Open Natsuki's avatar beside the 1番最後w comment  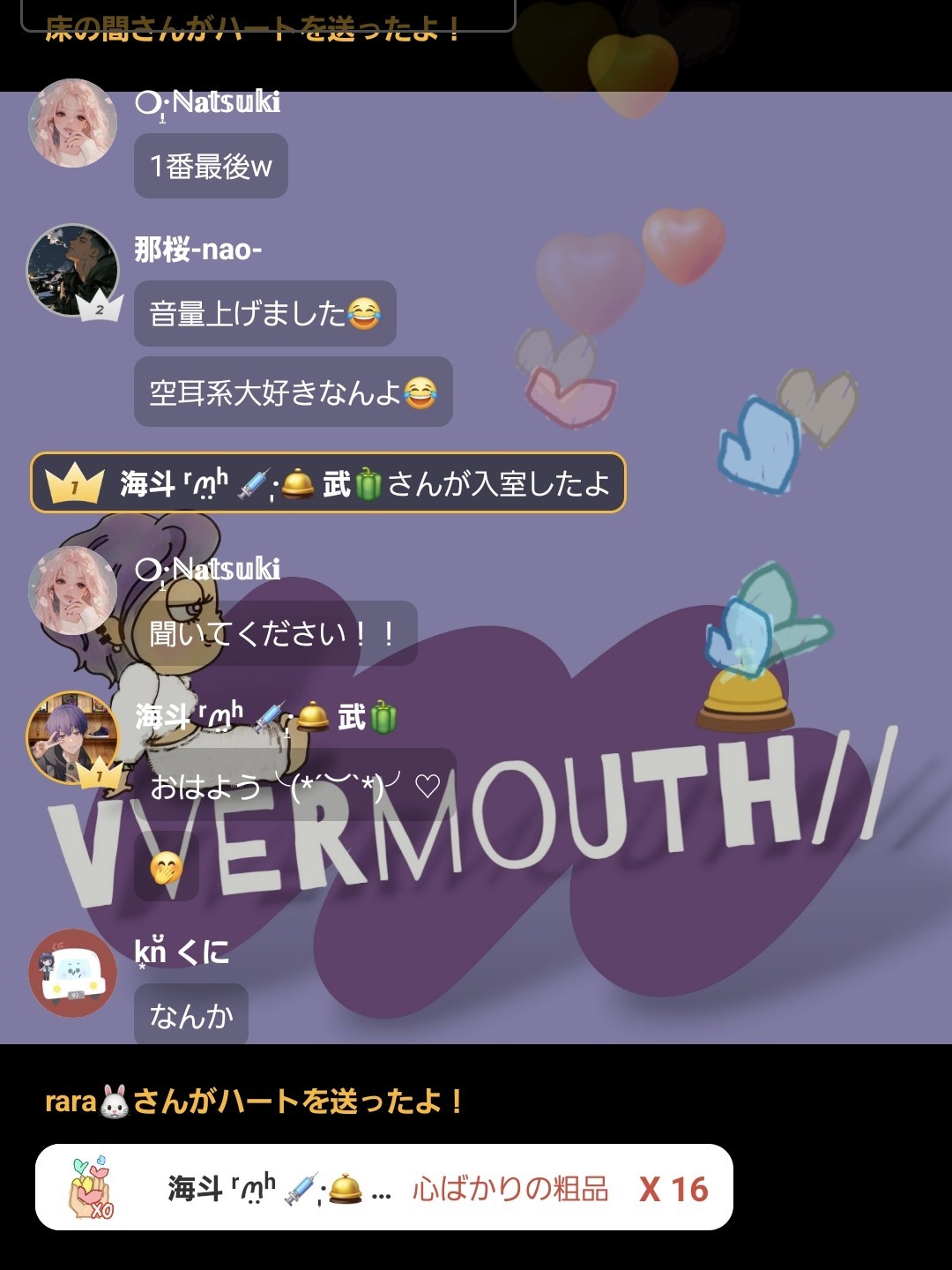point(72,123)
